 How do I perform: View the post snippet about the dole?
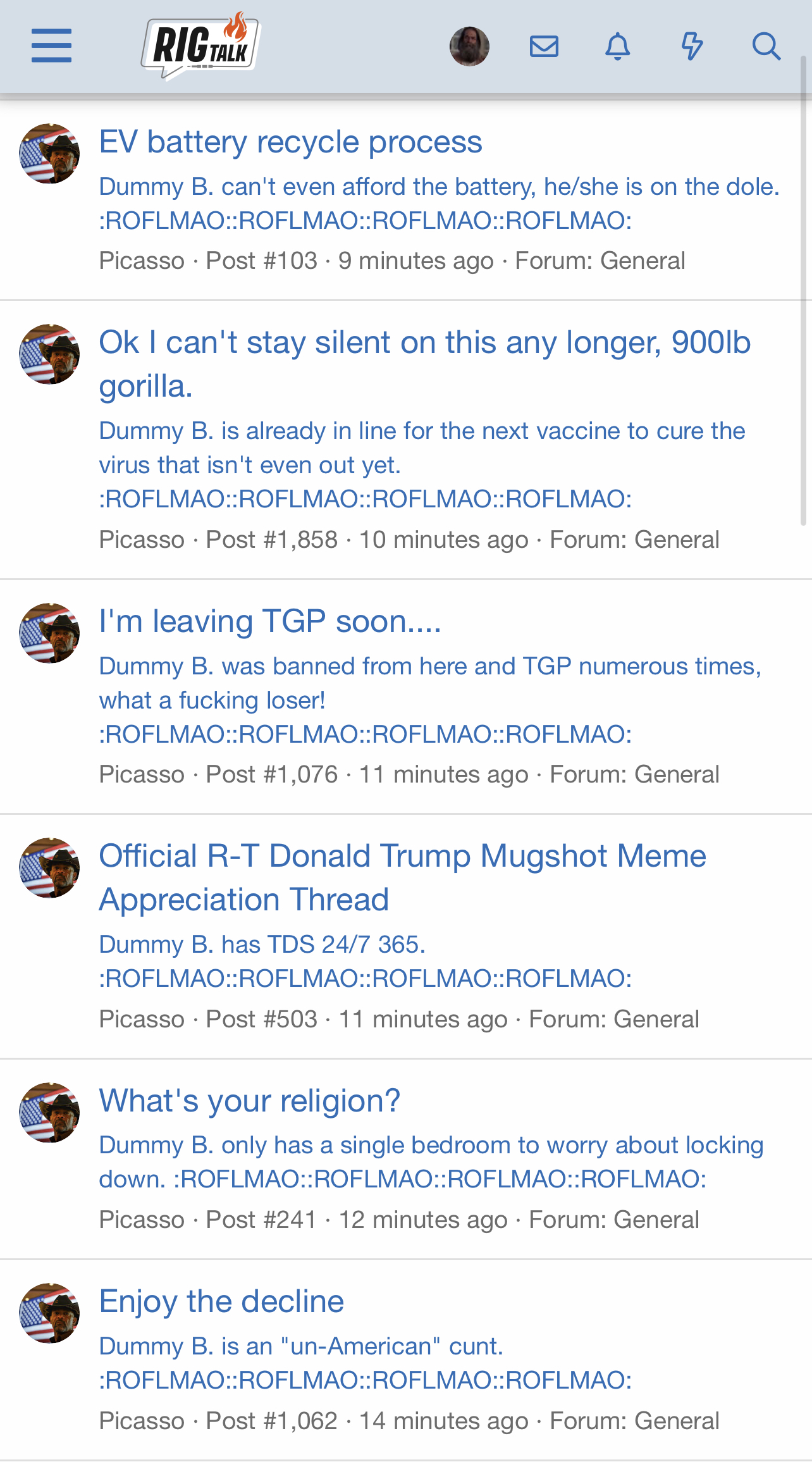click(x=439, y=203)
